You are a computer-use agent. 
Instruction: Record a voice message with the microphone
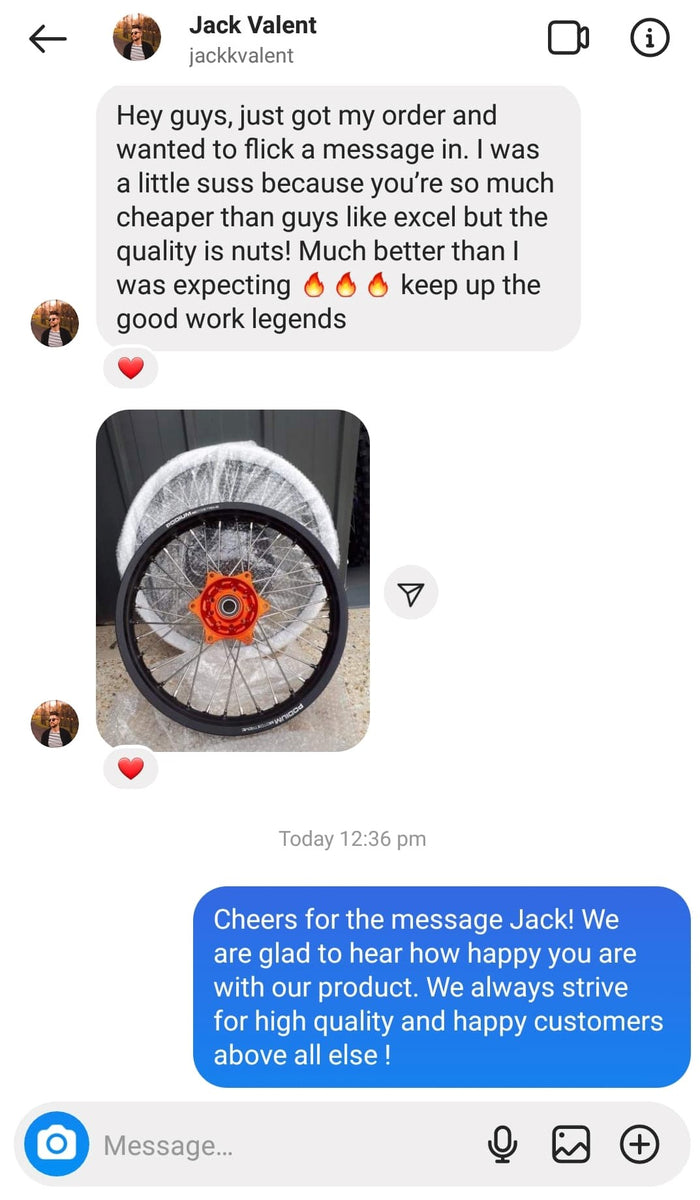coord(503,1144)
